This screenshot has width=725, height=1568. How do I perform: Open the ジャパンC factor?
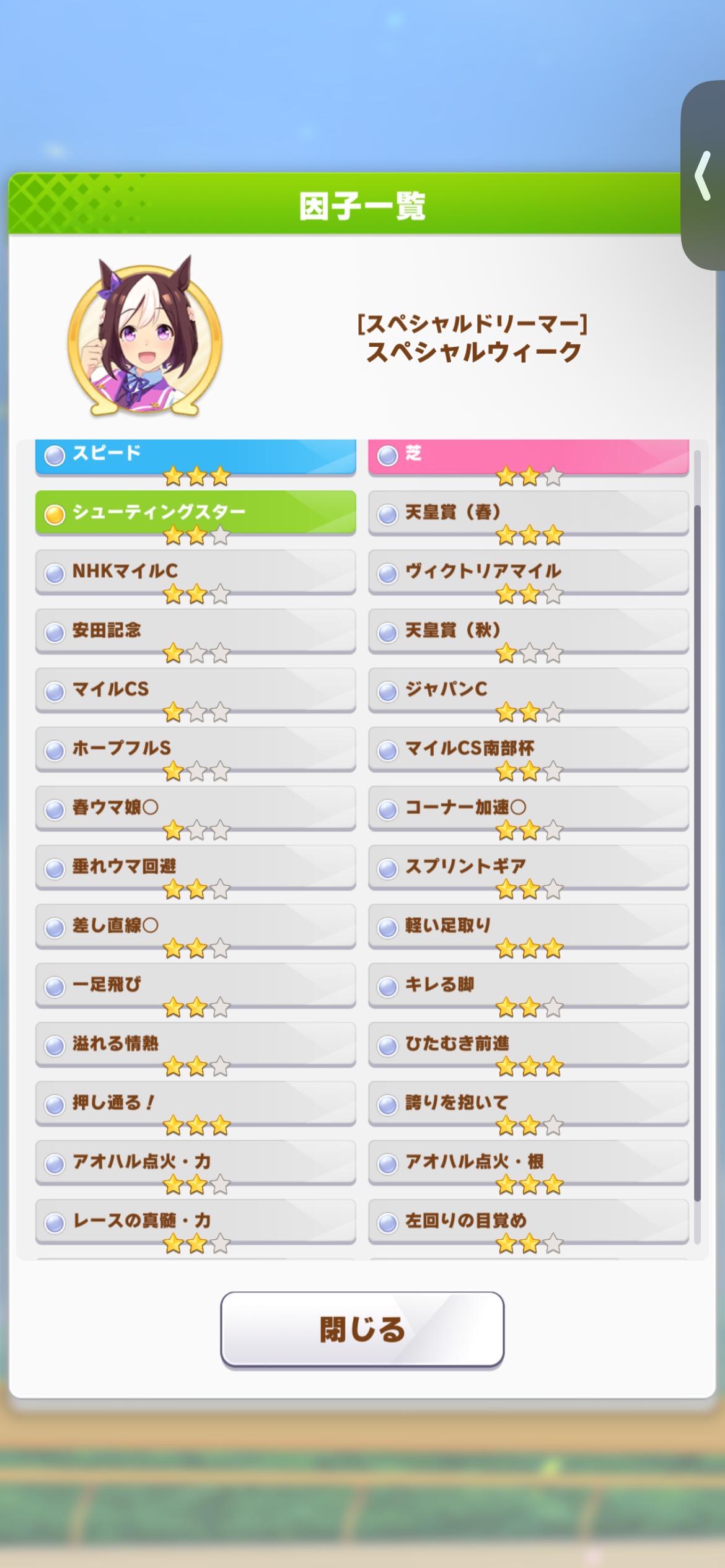(528, 690)
